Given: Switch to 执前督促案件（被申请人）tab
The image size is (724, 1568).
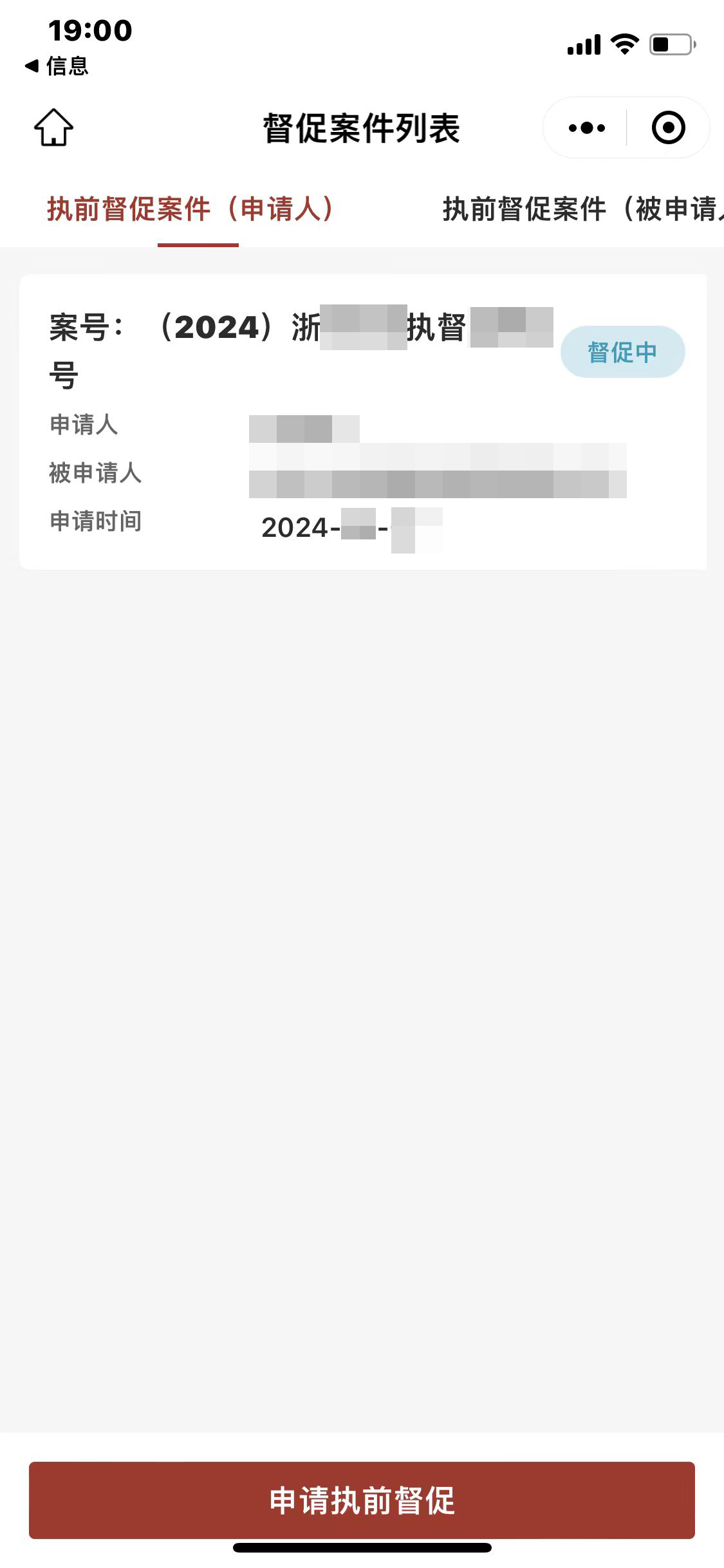Looking at the screenshot, I should (582, 209).
